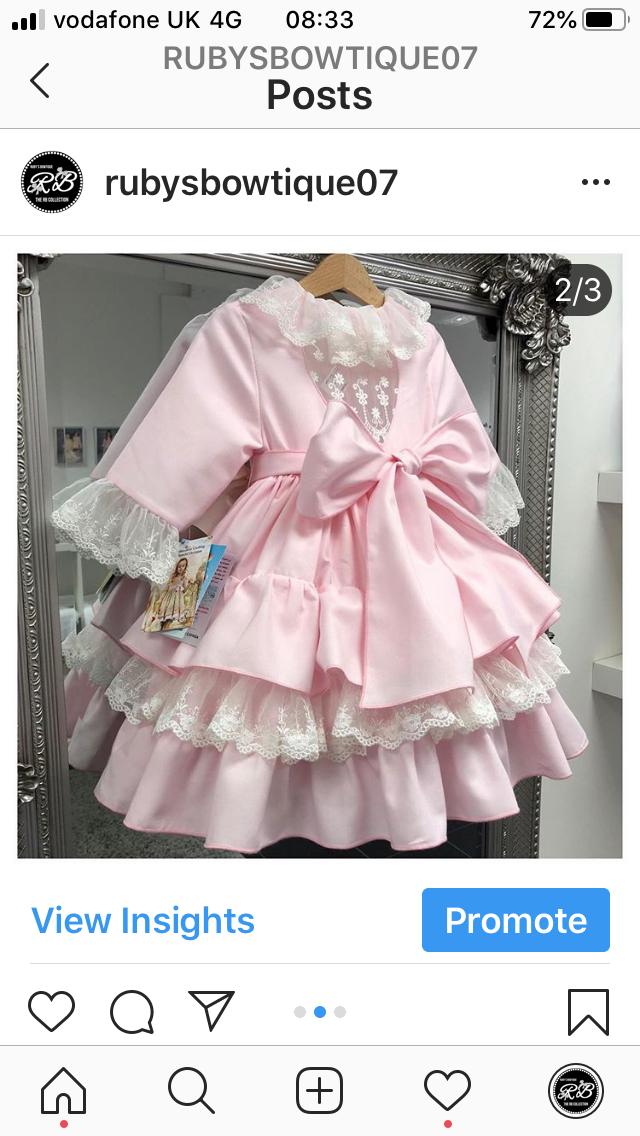This screenshot has height=1136, width=640.
Task: Open comments on this post
Action: (131, 1011)
